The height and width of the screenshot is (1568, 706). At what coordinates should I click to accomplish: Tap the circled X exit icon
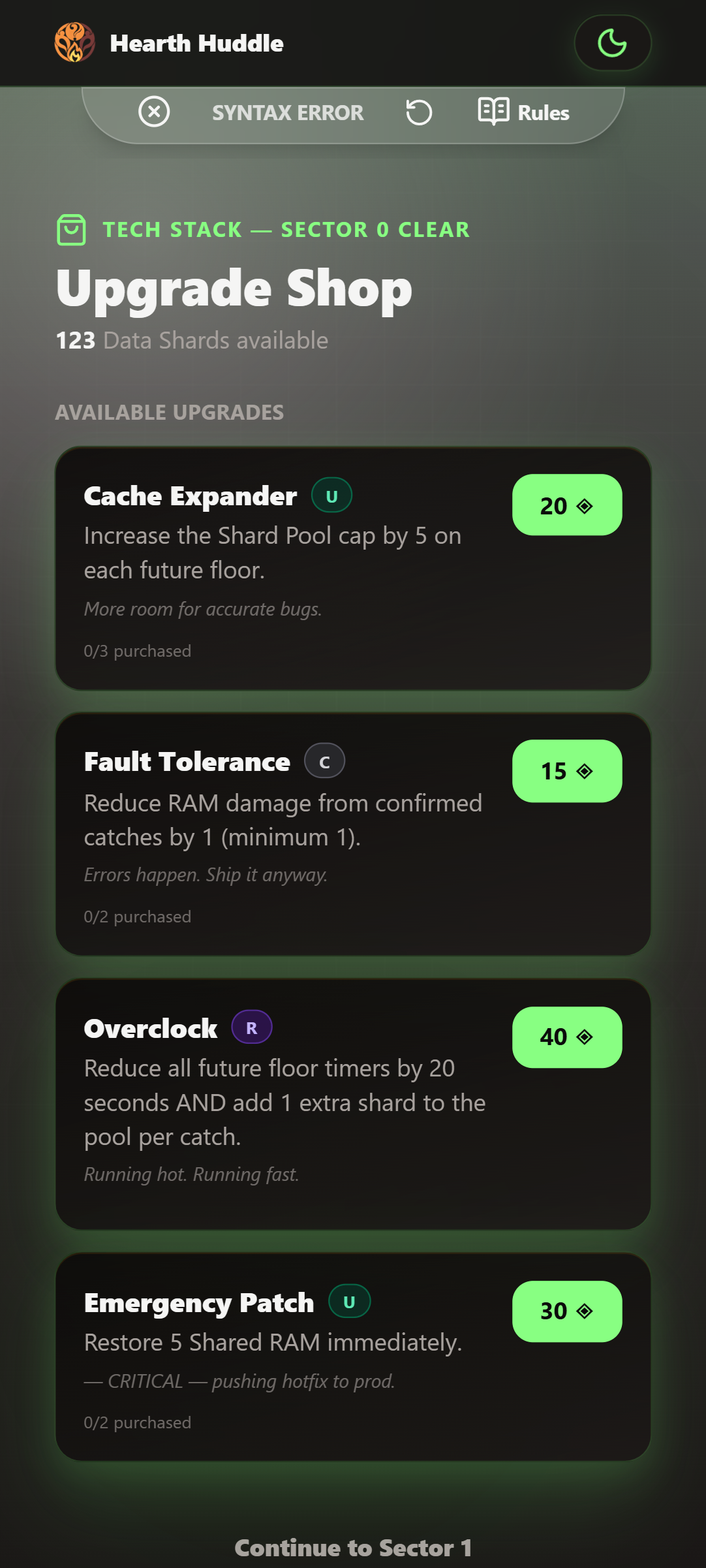point(154,112)
